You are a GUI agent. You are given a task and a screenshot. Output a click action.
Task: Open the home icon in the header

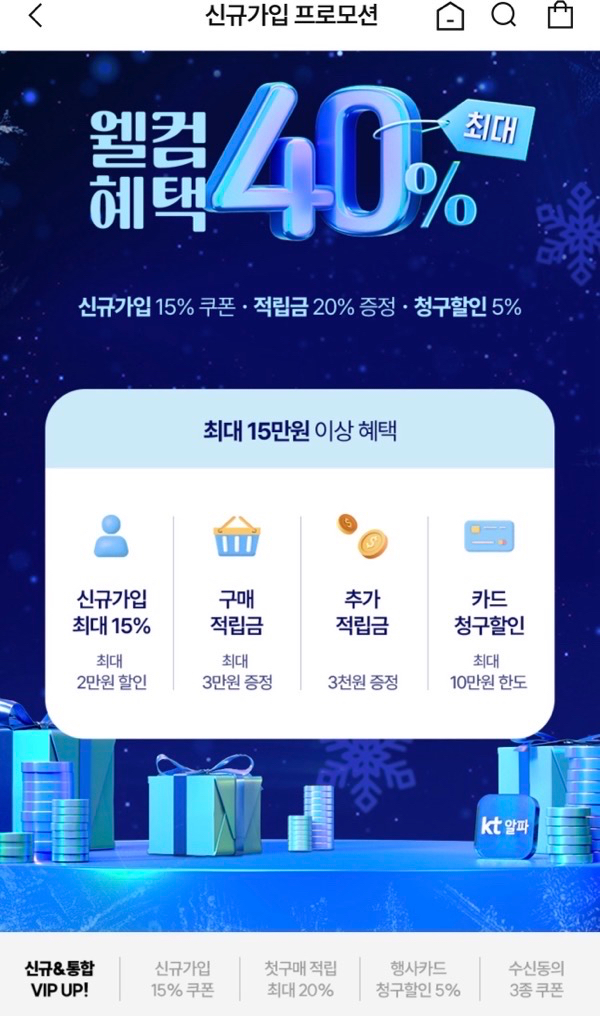(450, 16)
